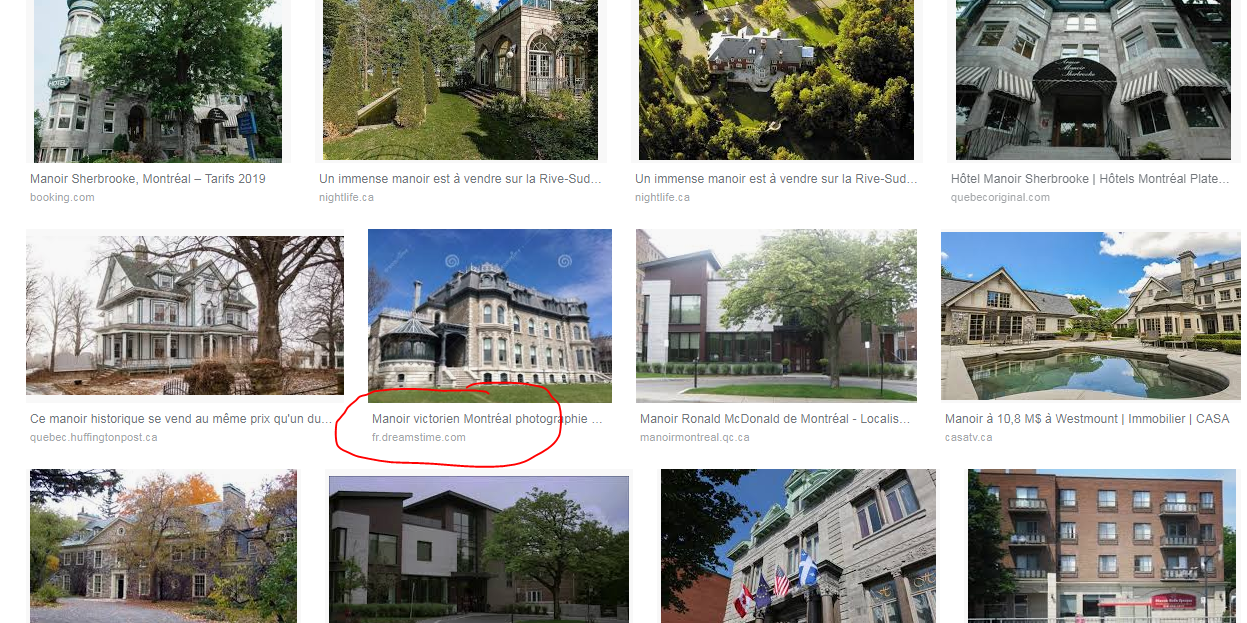Open the brick apartment building image

[1095, 545]
